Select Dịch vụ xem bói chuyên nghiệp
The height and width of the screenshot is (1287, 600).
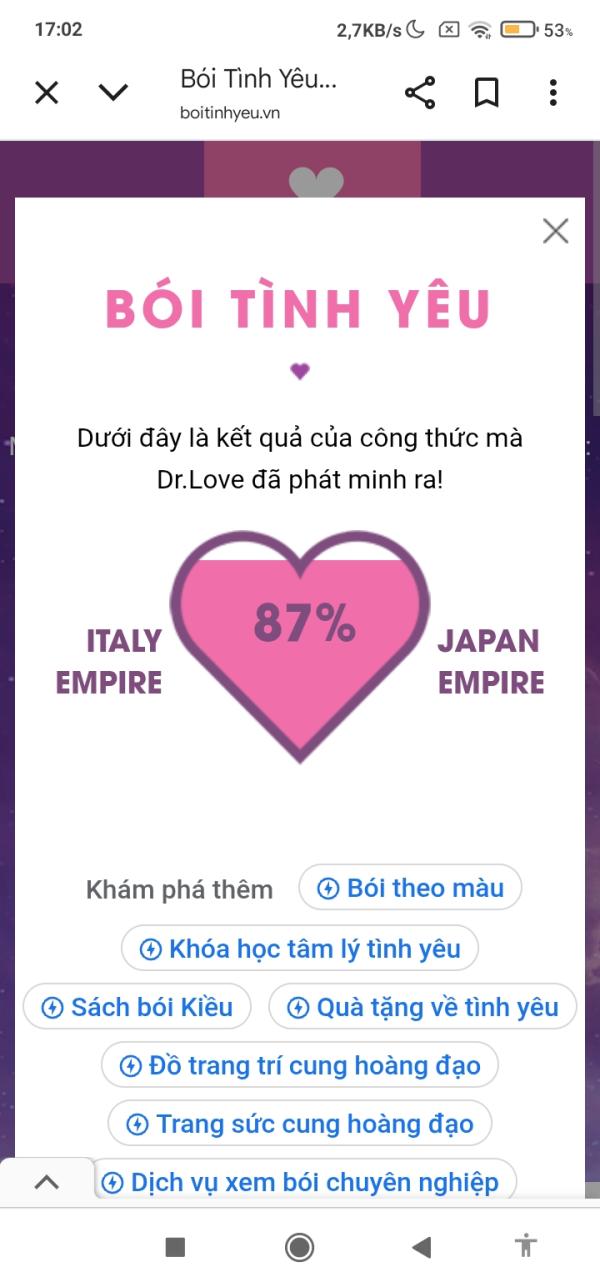click(304, 1182)
